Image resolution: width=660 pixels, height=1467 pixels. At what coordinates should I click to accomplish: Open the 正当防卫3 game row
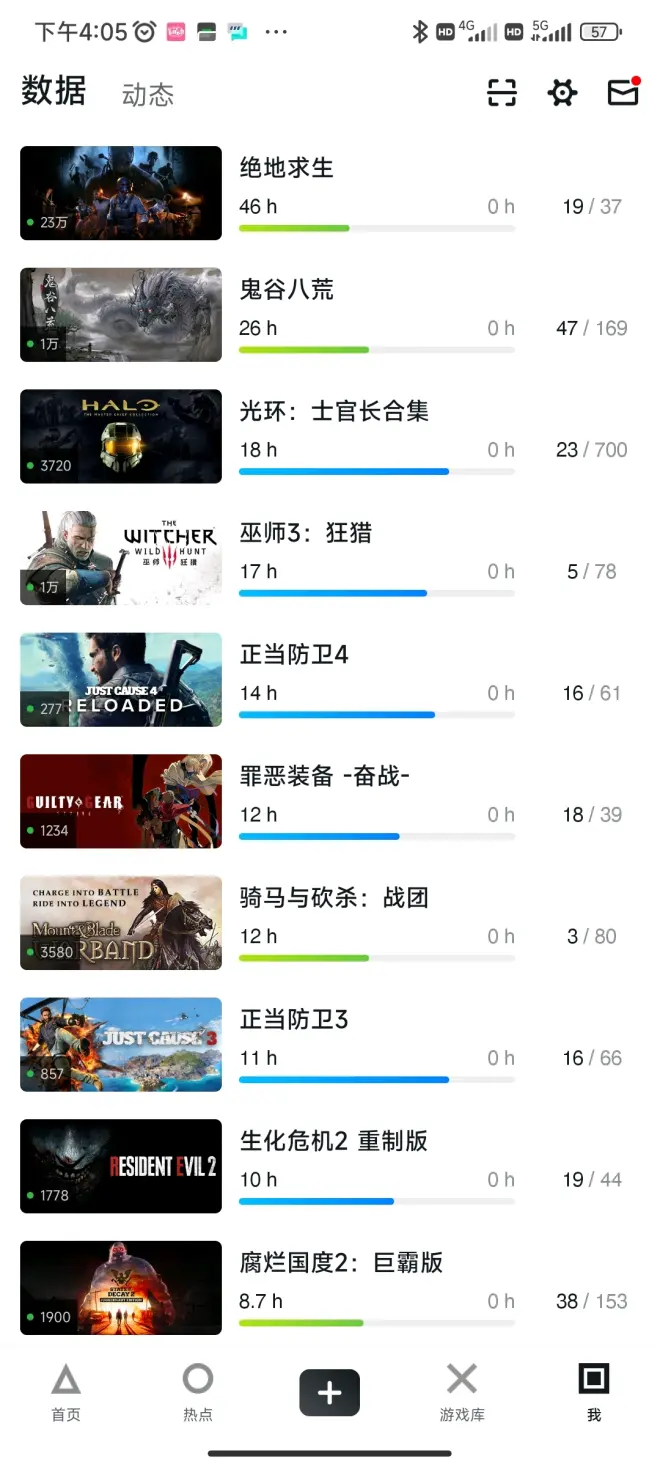pyautogui.click(x=330, y=1044)
